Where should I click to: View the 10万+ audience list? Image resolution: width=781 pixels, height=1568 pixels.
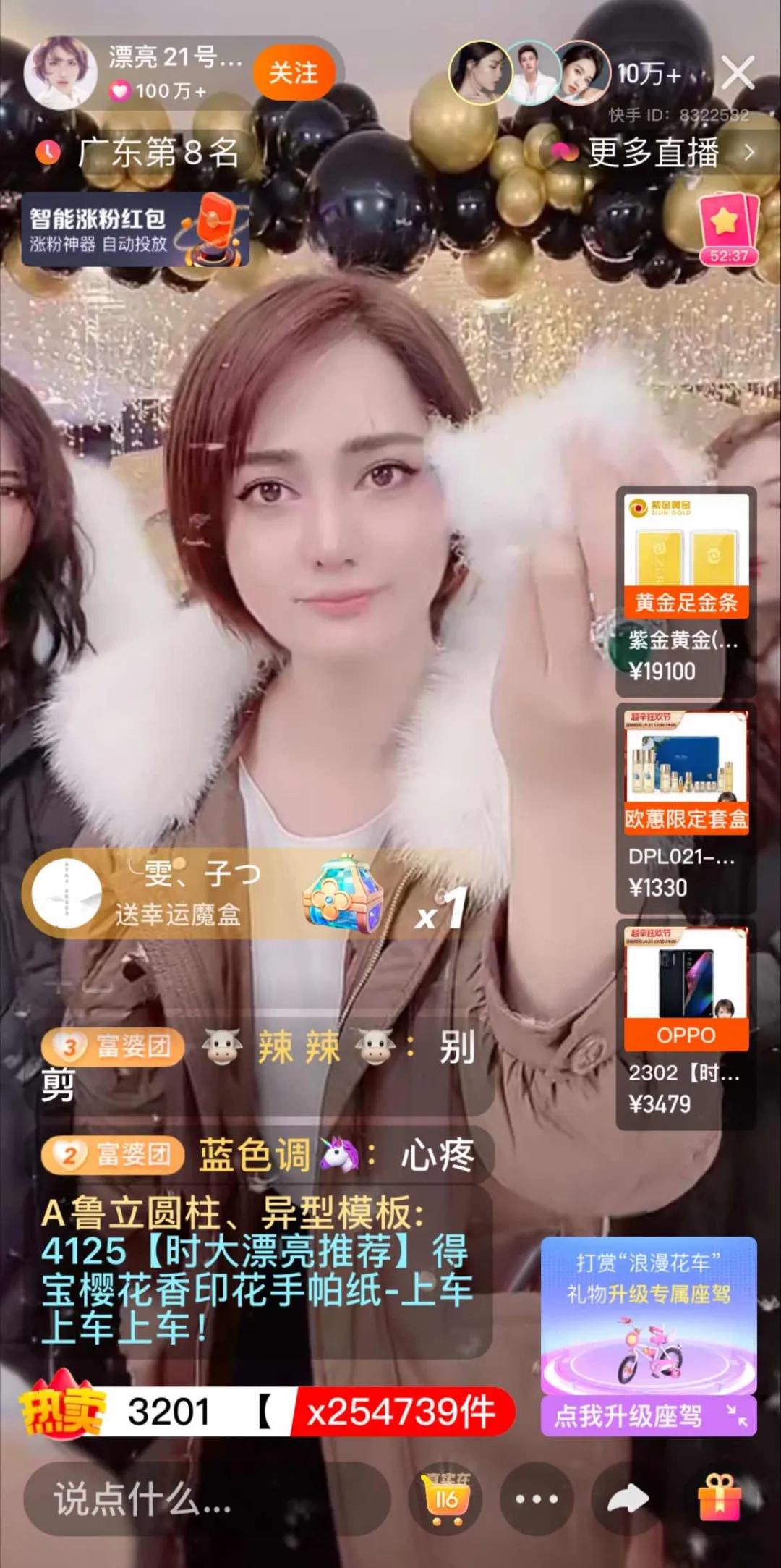(648, 74)
